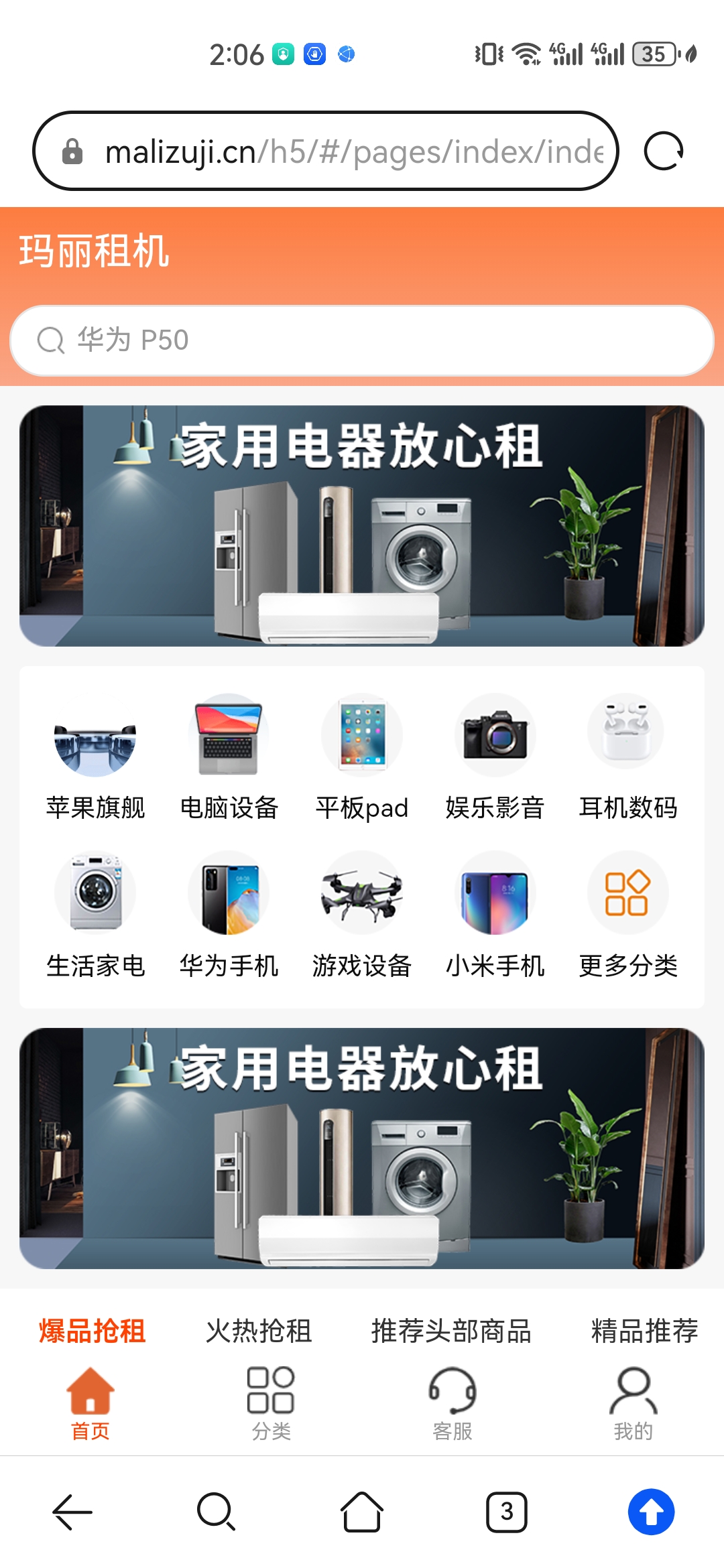Viewport: 724px width, 1568px height.
Task: Open the 苹果旗舰 category
Action: tap(95, 758)
